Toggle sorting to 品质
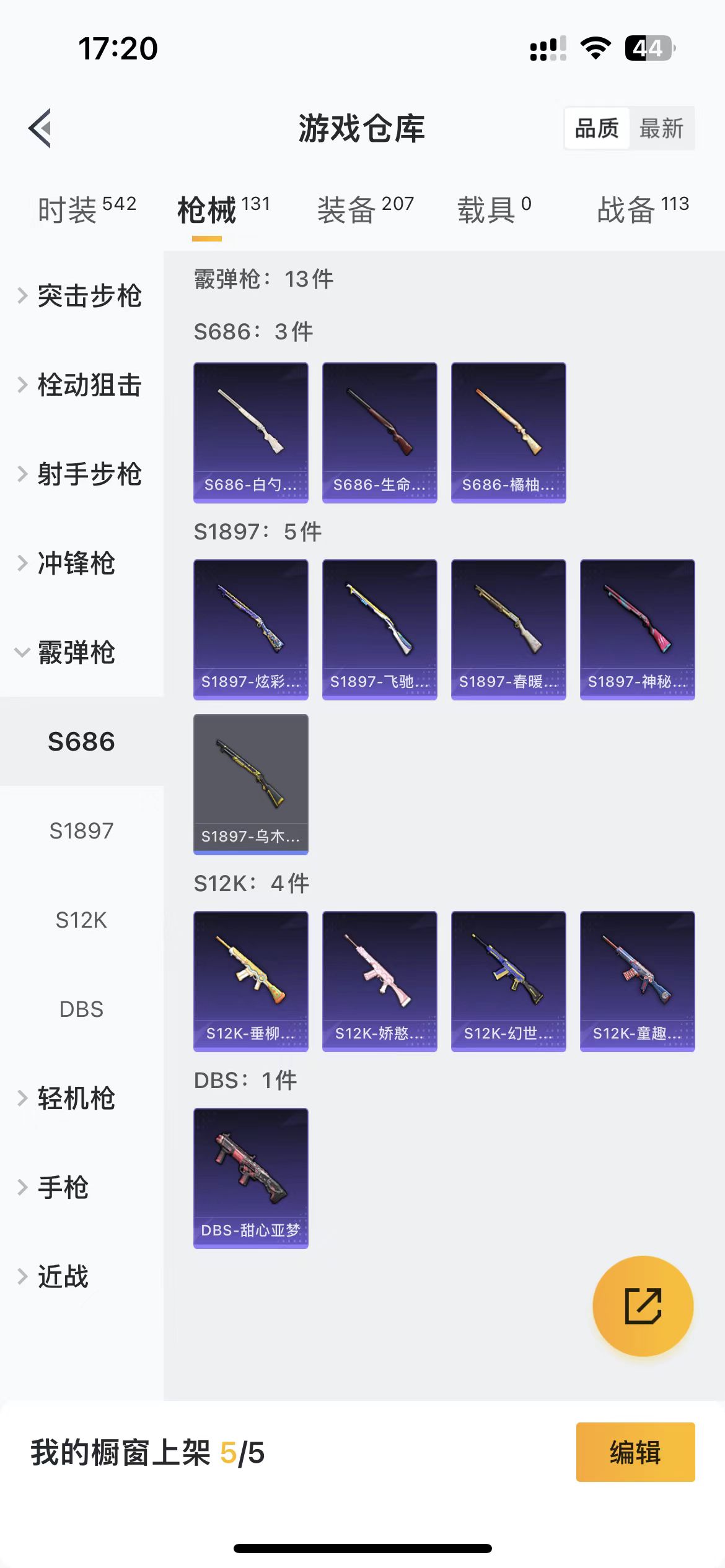Viewport: 725px width, 1568px height. point(595,128)
